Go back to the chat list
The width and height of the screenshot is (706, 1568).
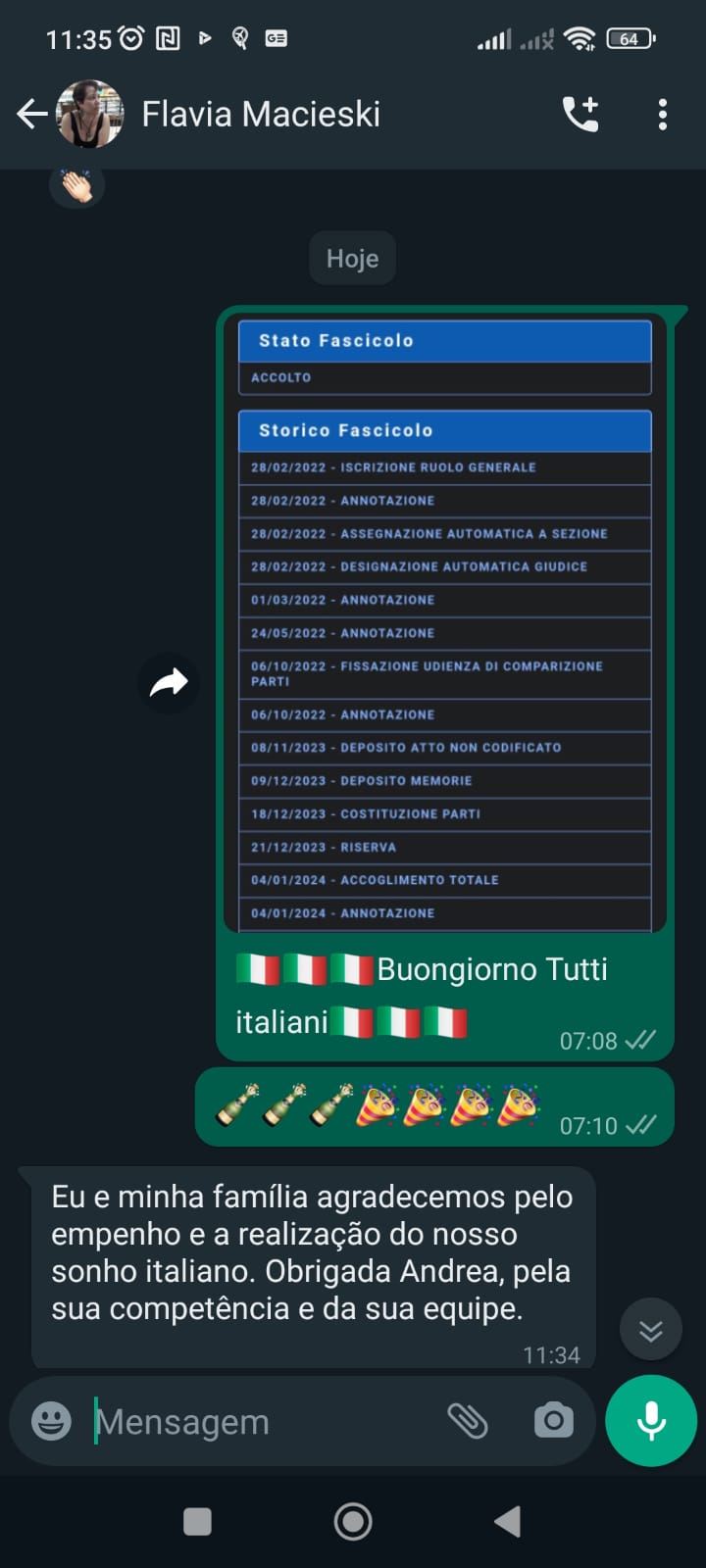click(31, 115)
